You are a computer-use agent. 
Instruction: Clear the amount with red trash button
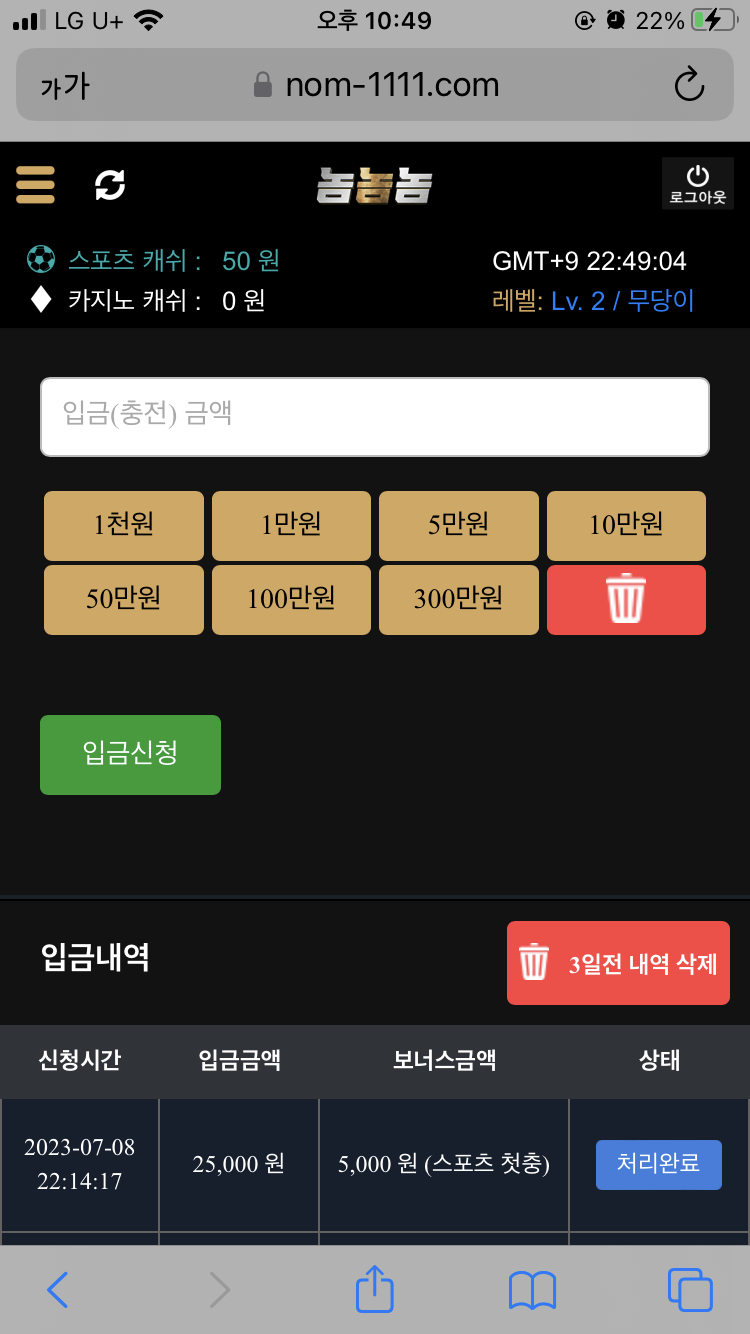(x=626, y=600)
